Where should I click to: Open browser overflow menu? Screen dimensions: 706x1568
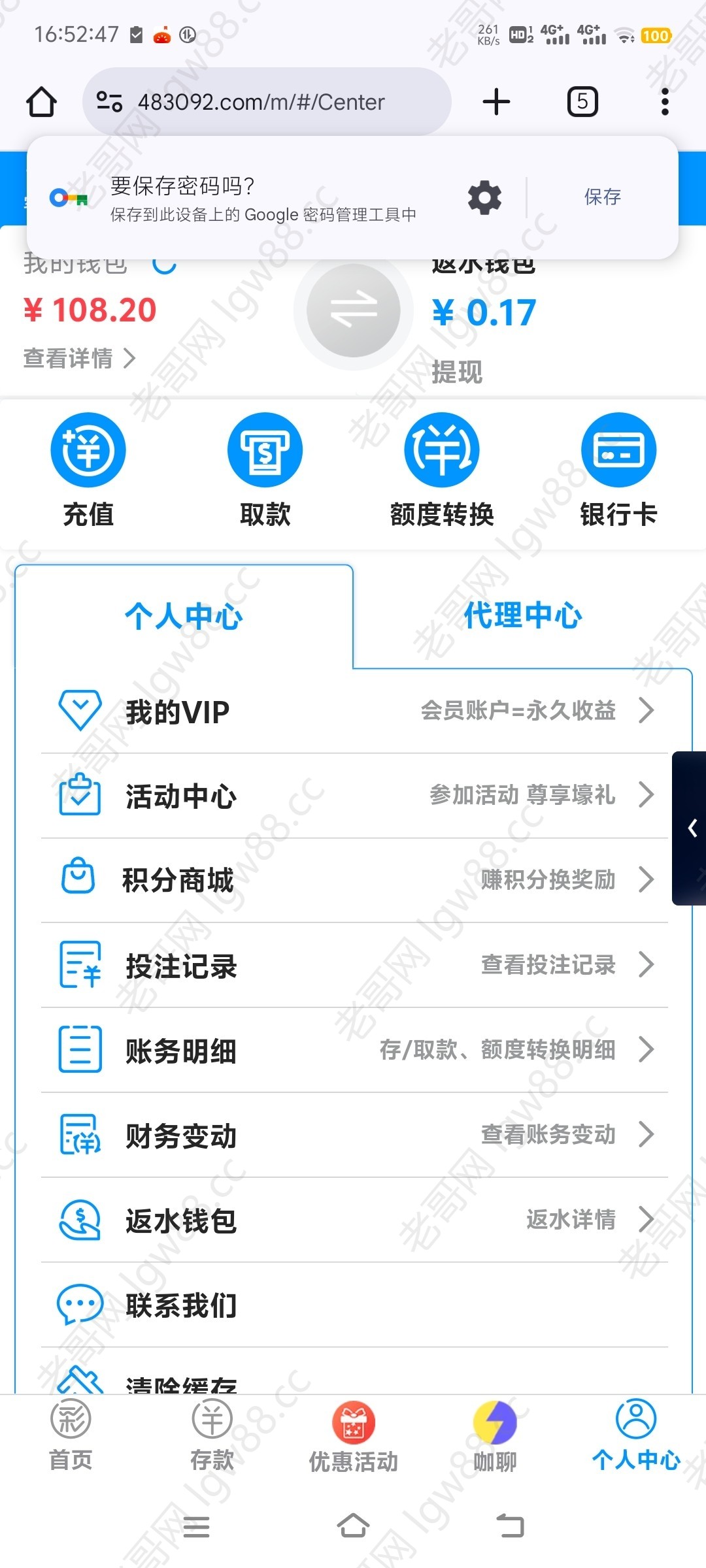(x=664, y=102)
